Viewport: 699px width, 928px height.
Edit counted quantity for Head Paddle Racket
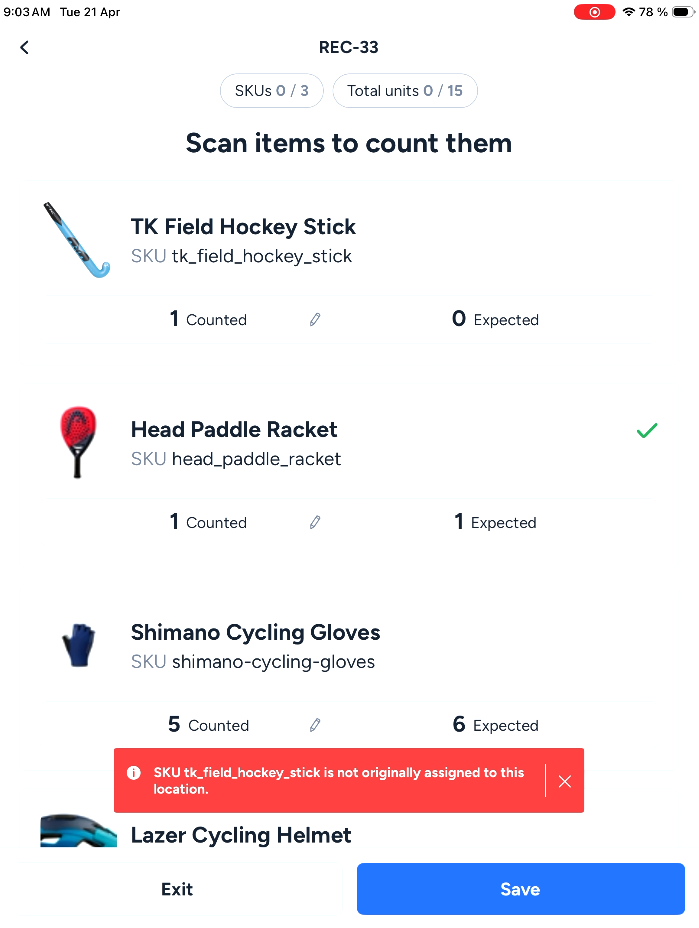[315, 523]
